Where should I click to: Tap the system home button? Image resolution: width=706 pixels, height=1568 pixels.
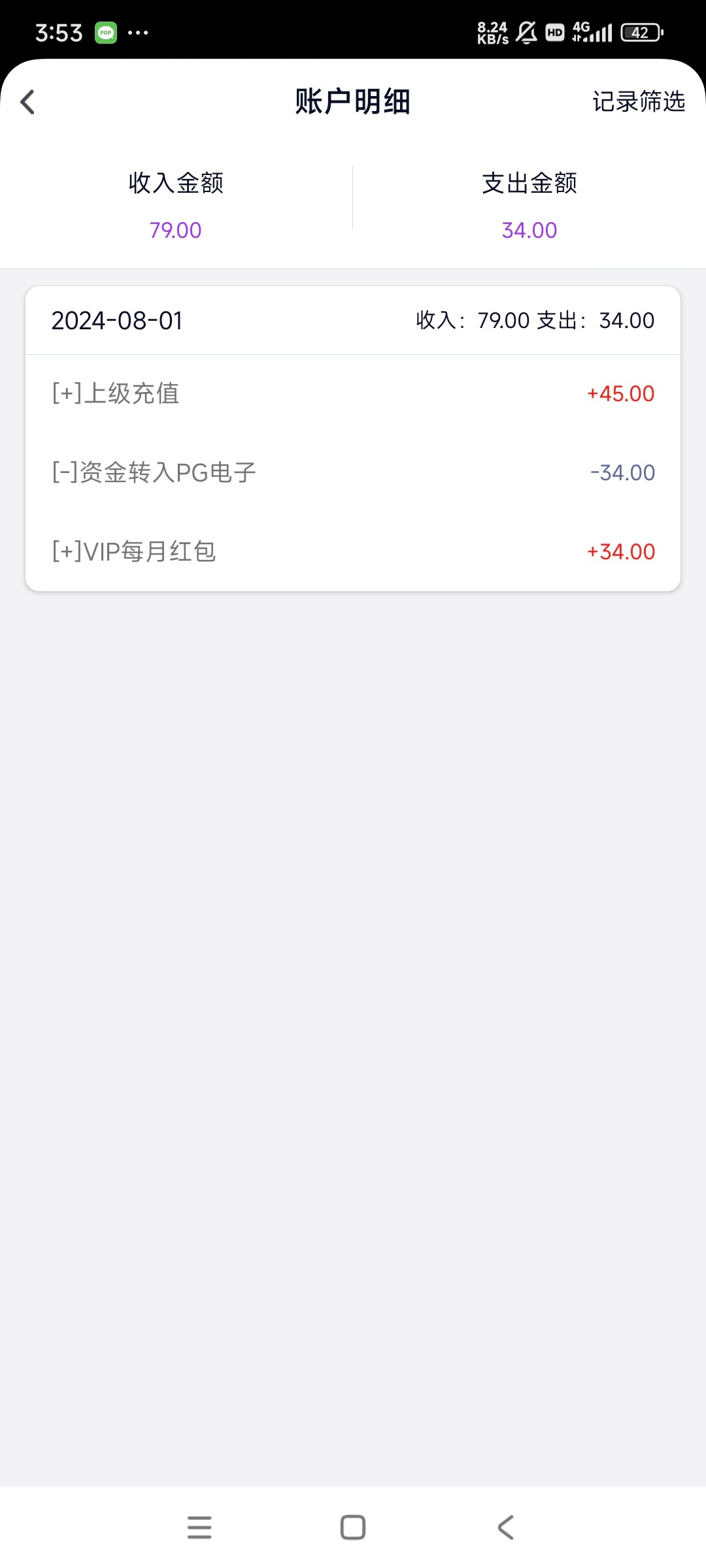tap(353, 1527)
